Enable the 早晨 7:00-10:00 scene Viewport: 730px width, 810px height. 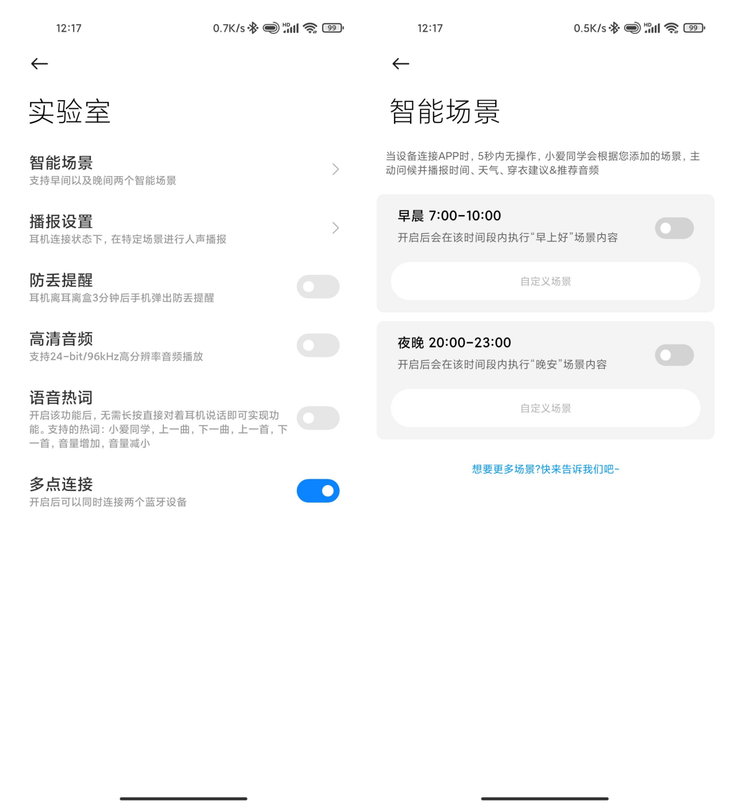coord(674,229)
